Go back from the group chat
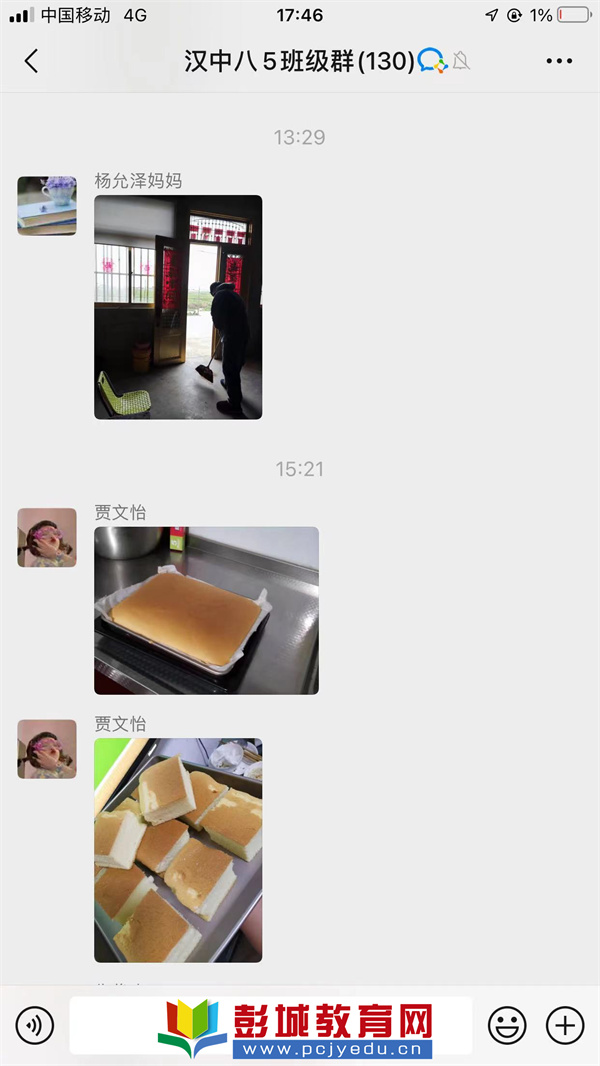 pyautogui.click(x=31, y=61)
